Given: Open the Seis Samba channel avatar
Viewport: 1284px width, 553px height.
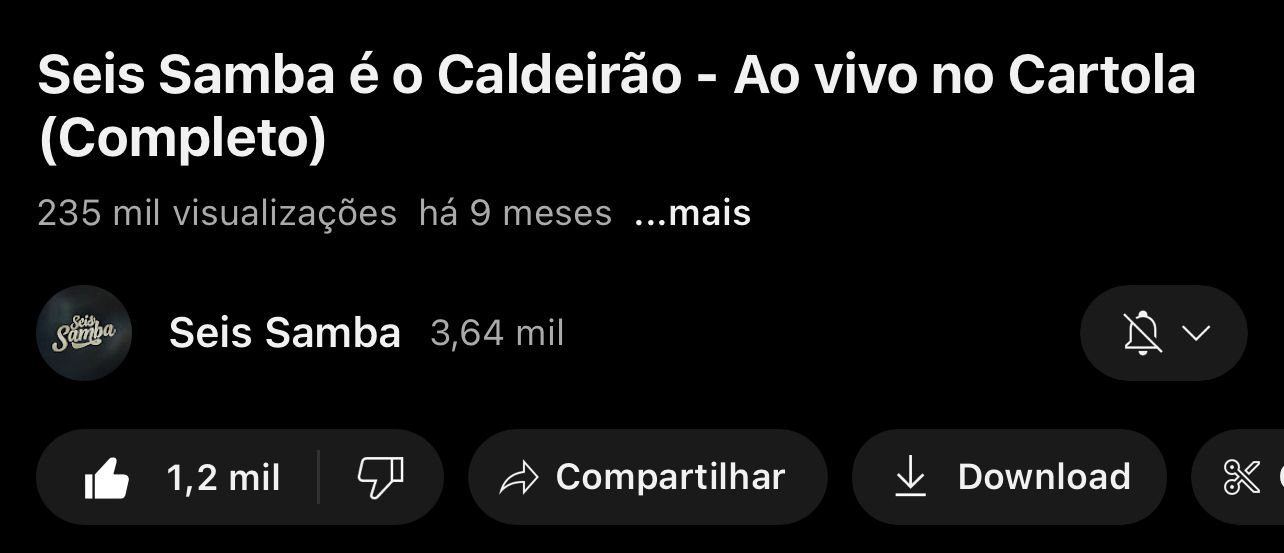Looking at the screenshot, I should [x=84, y=333].
